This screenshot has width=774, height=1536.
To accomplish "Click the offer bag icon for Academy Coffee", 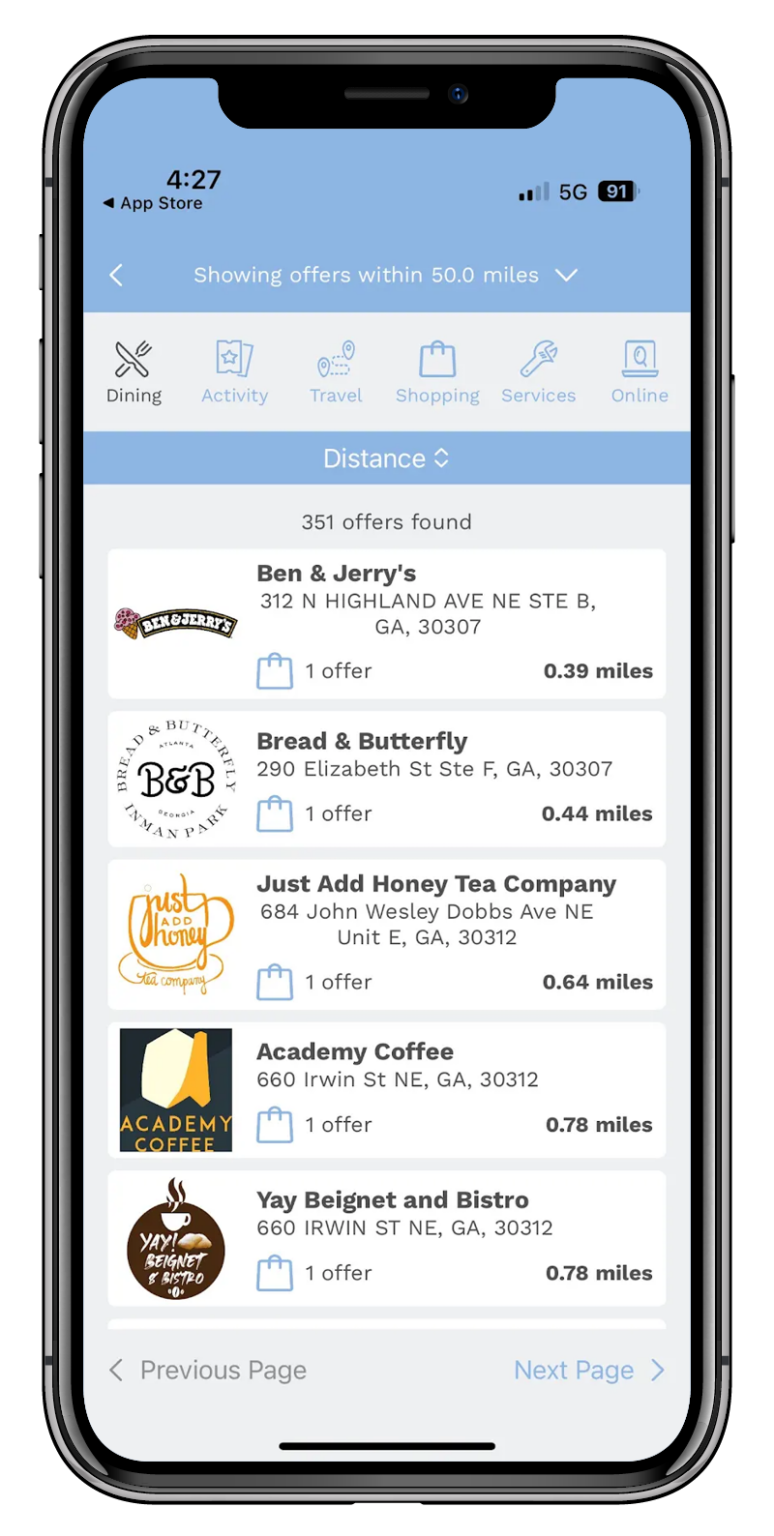I will pos(274,1124).
